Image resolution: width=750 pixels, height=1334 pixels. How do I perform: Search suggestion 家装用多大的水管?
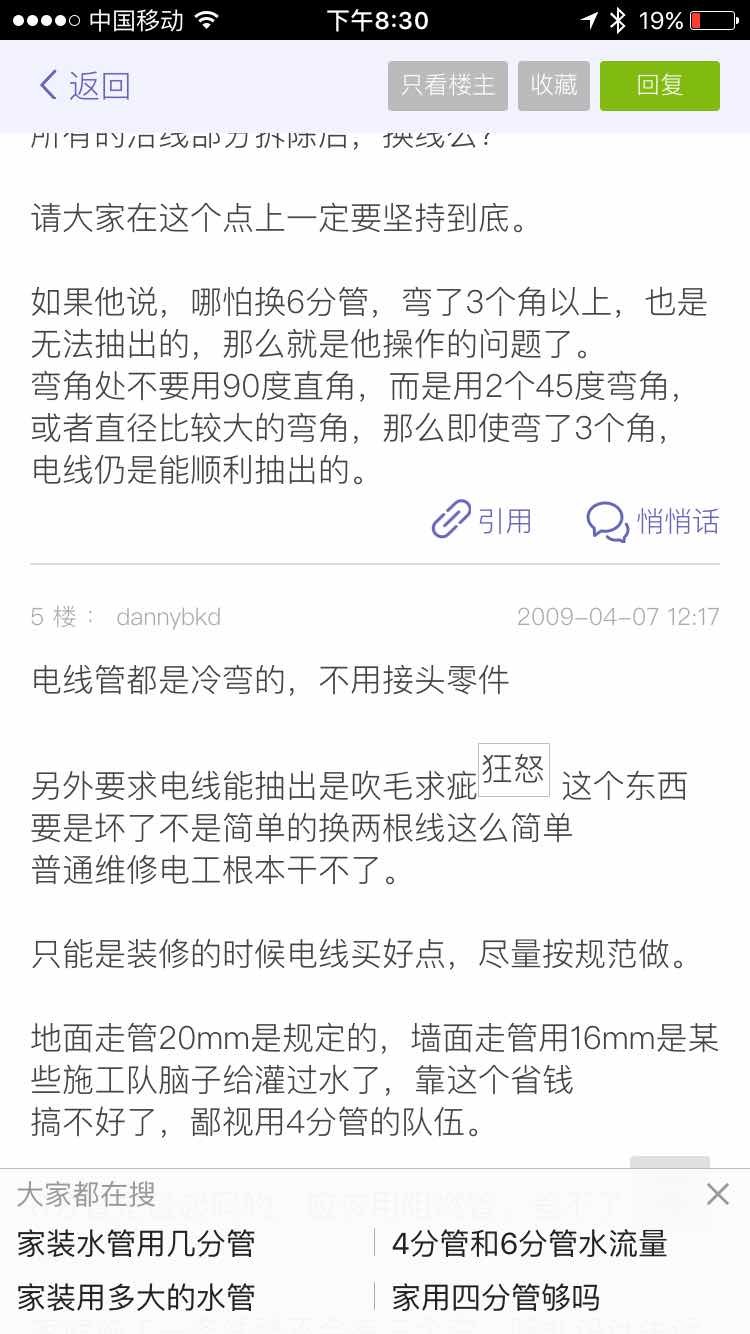click(136, 1298)
